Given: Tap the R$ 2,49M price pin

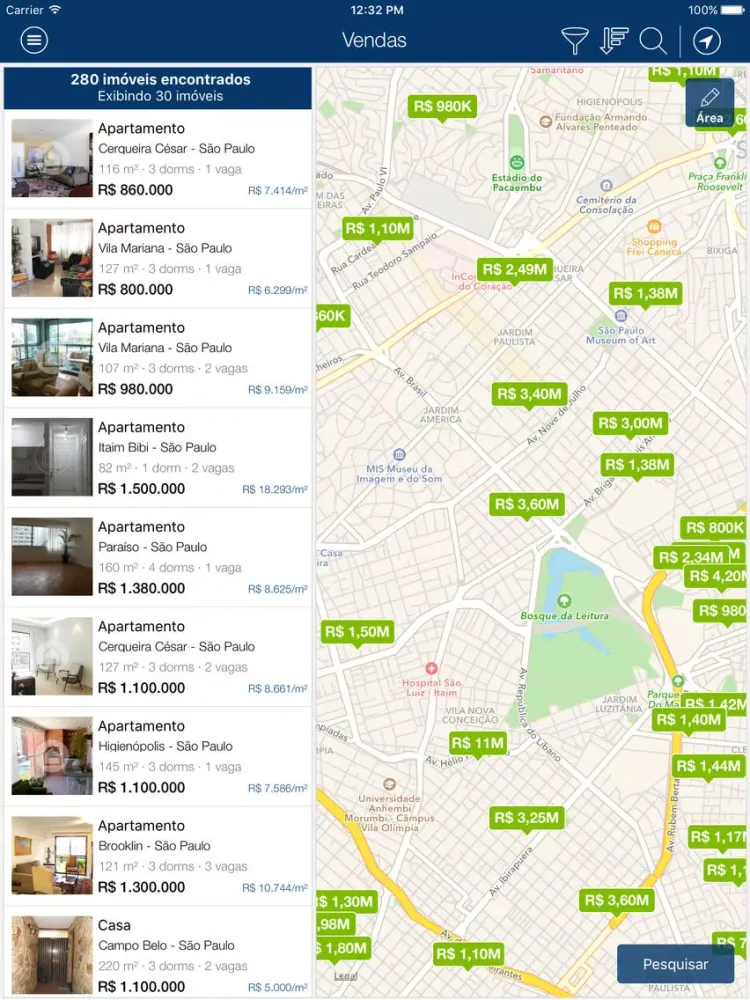Looking at the screenshot, I should click(516, 269).
